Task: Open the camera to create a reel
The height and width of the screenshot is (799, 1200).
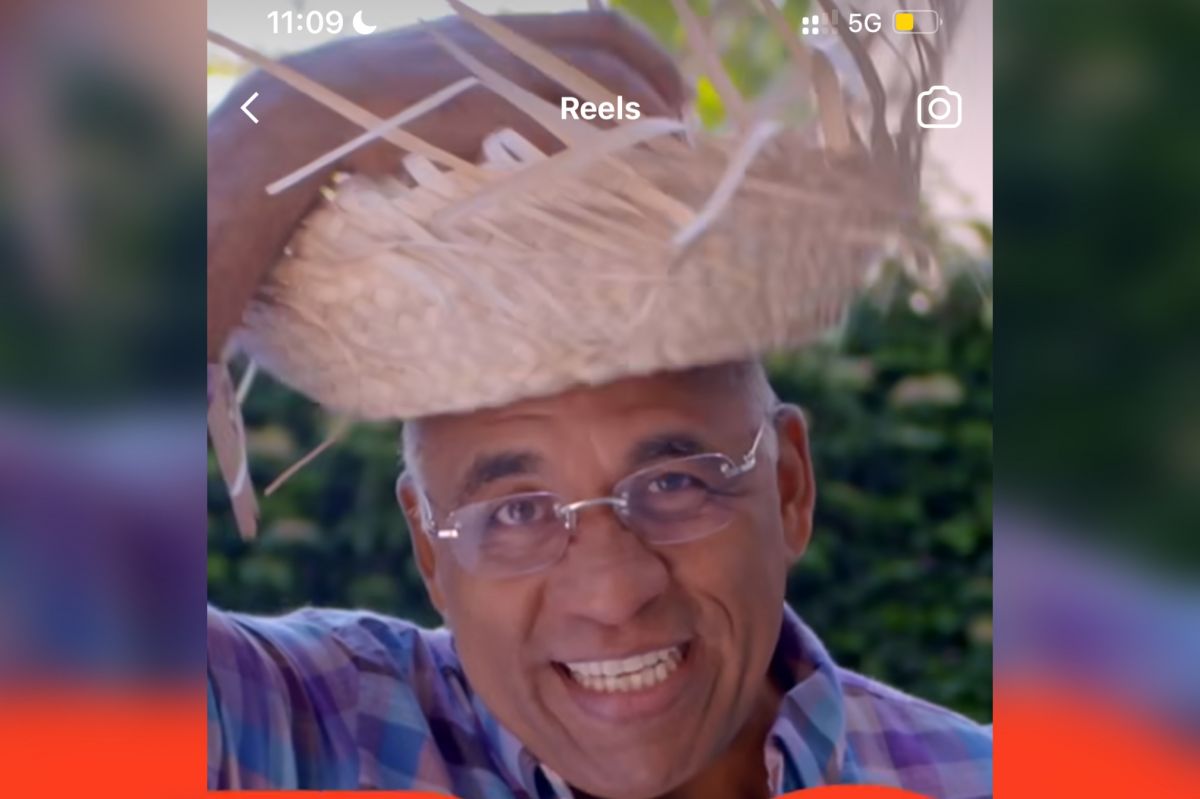Action: [x=939, y=108]
